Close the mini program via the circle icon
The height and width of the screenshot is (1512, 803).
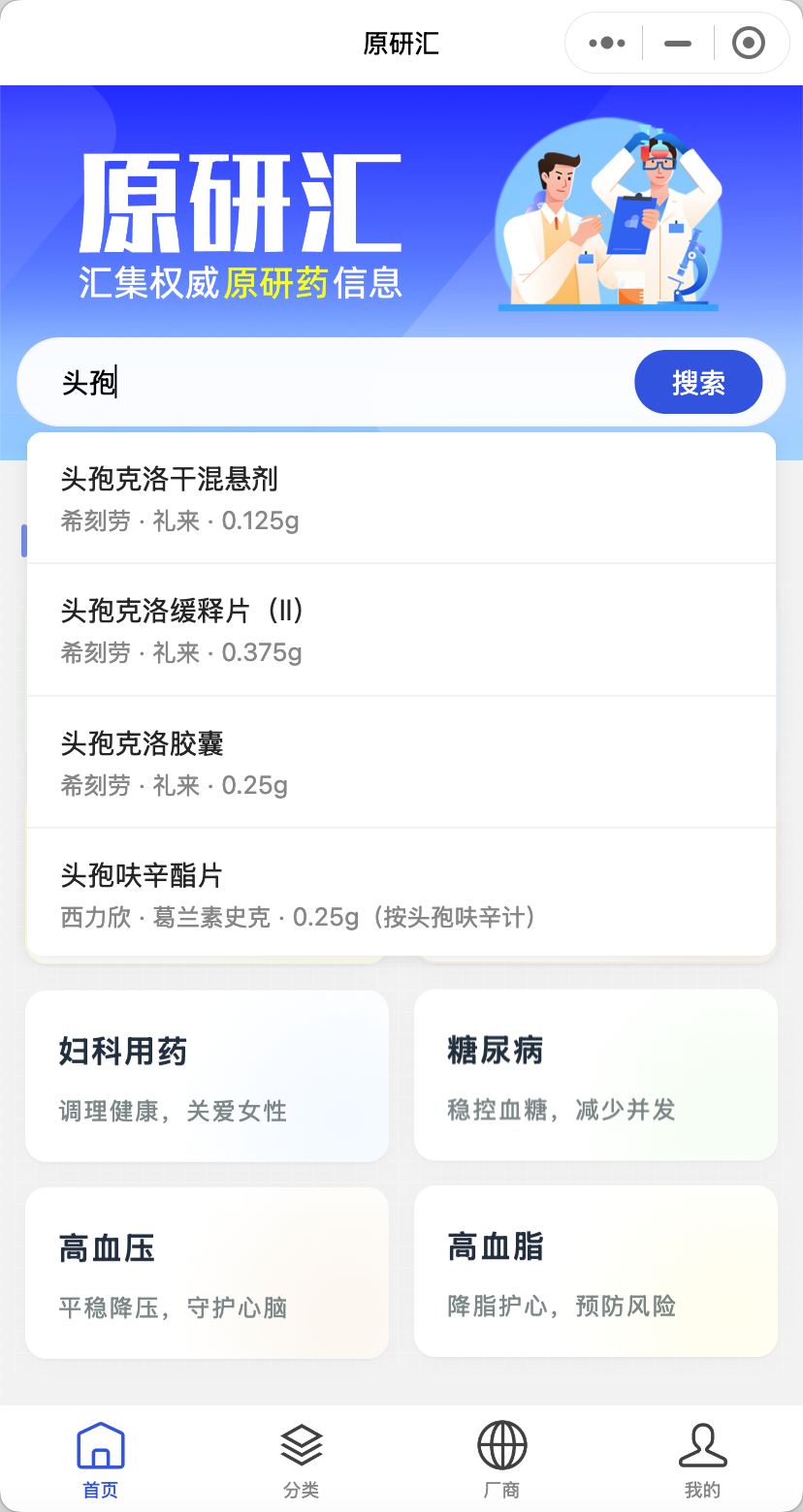click(x=749, y=44)
